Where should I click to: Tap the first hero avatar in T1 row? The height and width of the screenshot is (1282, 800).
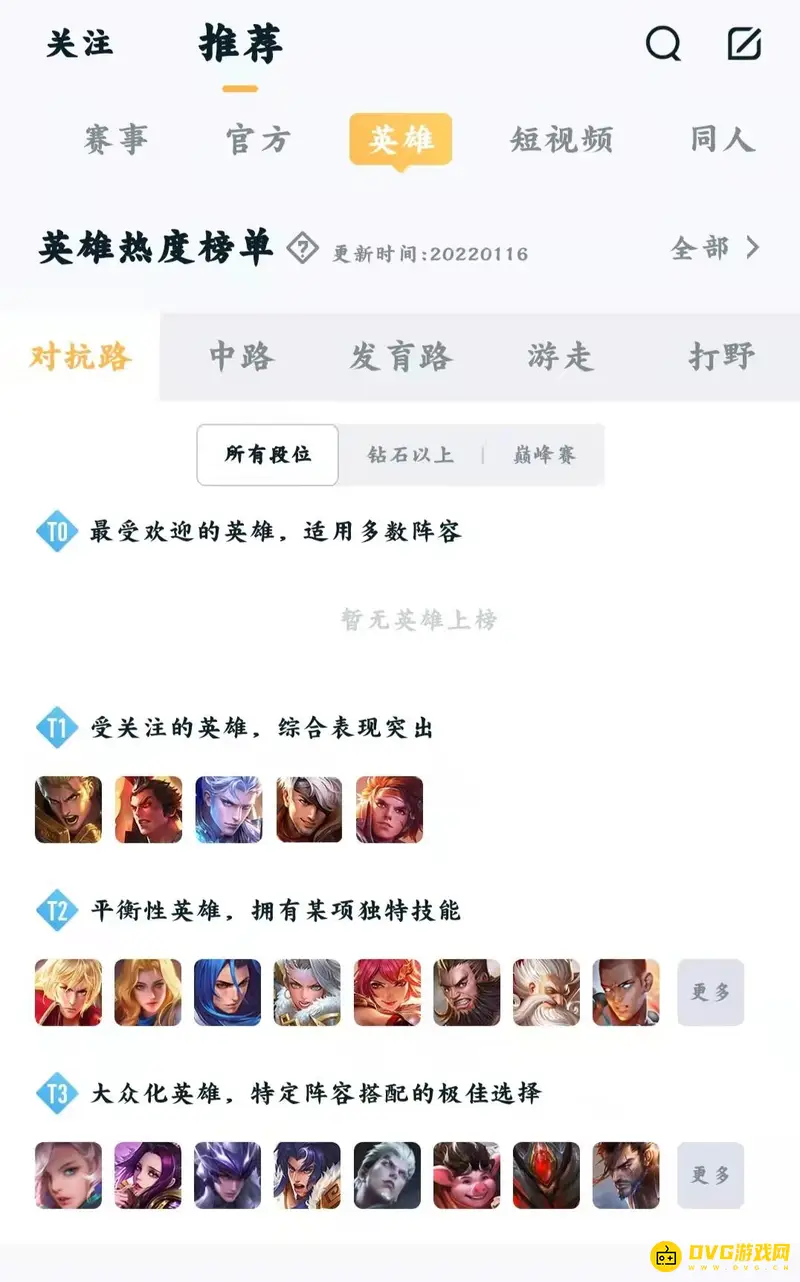tap(68, 810)
